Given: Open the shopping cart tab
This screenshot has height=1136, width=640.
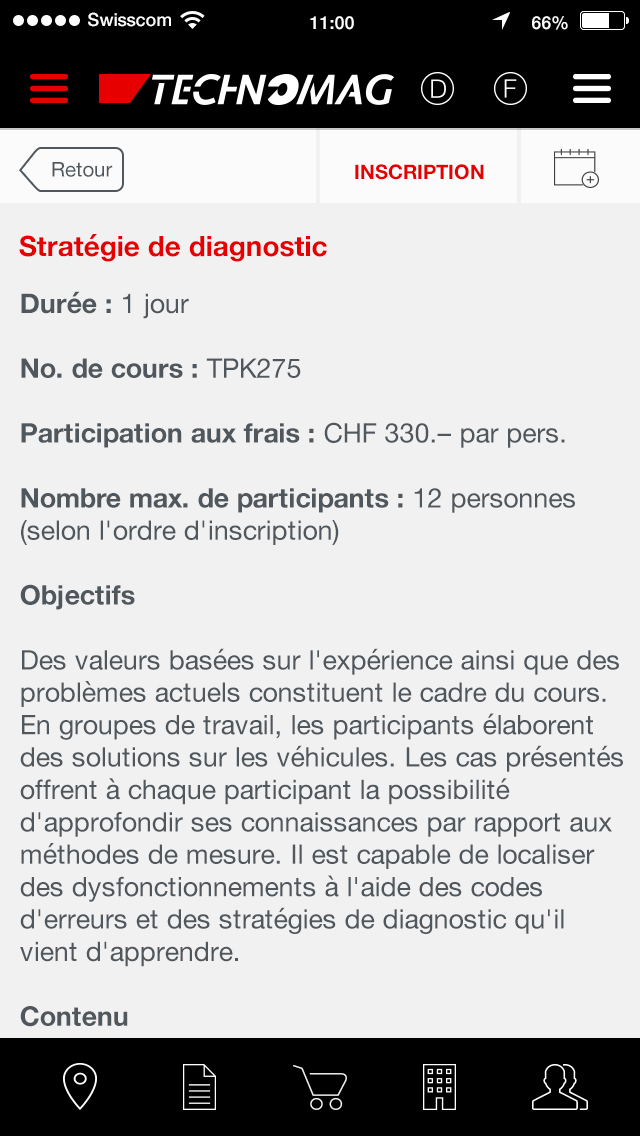Looking at the screenshot, I should point(320,1087).
